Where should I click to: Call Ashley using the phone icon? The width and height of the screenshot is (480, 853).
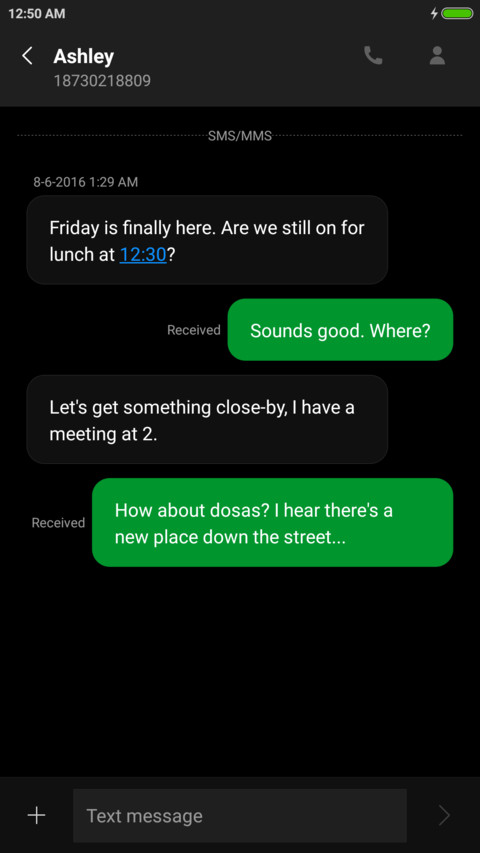click(373, 55)
